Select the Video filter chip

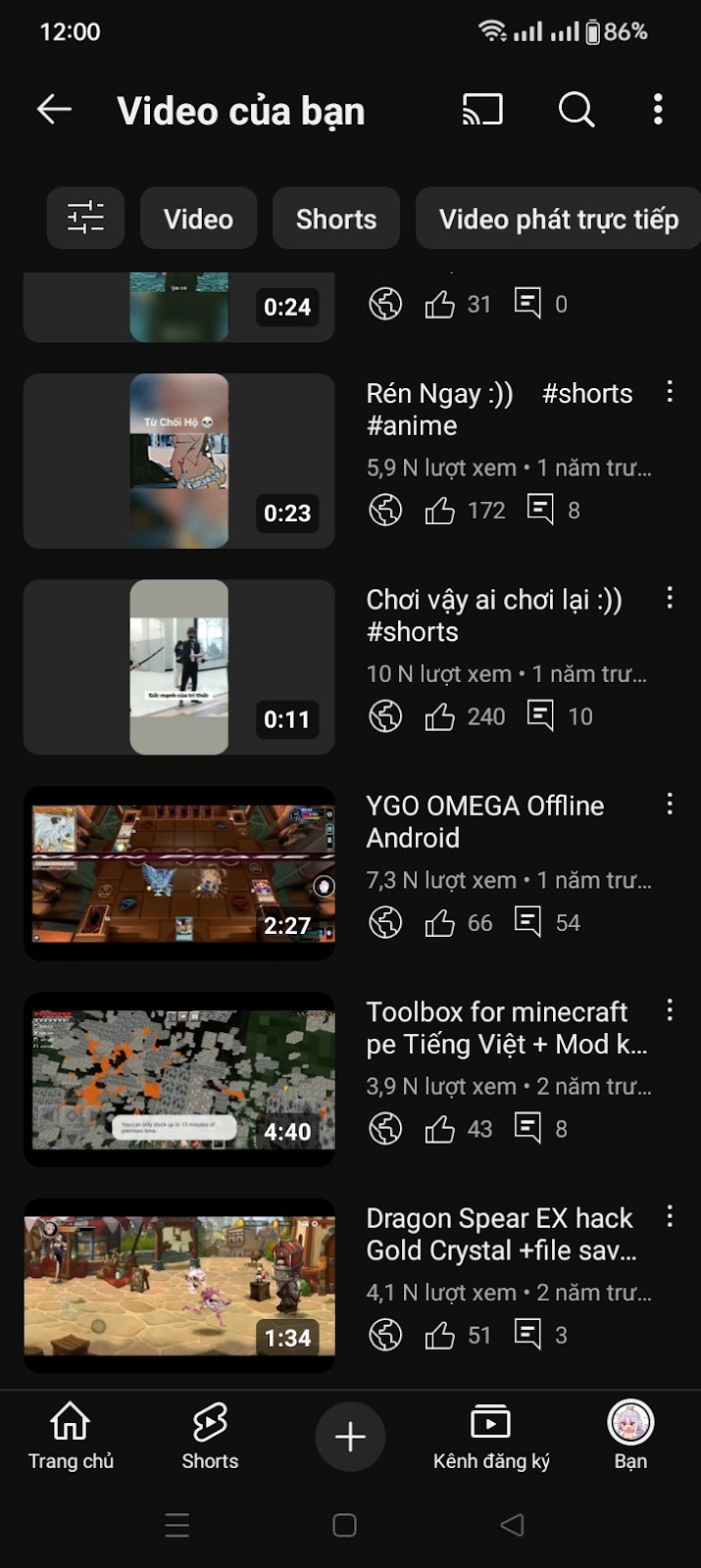coord(198,218)
